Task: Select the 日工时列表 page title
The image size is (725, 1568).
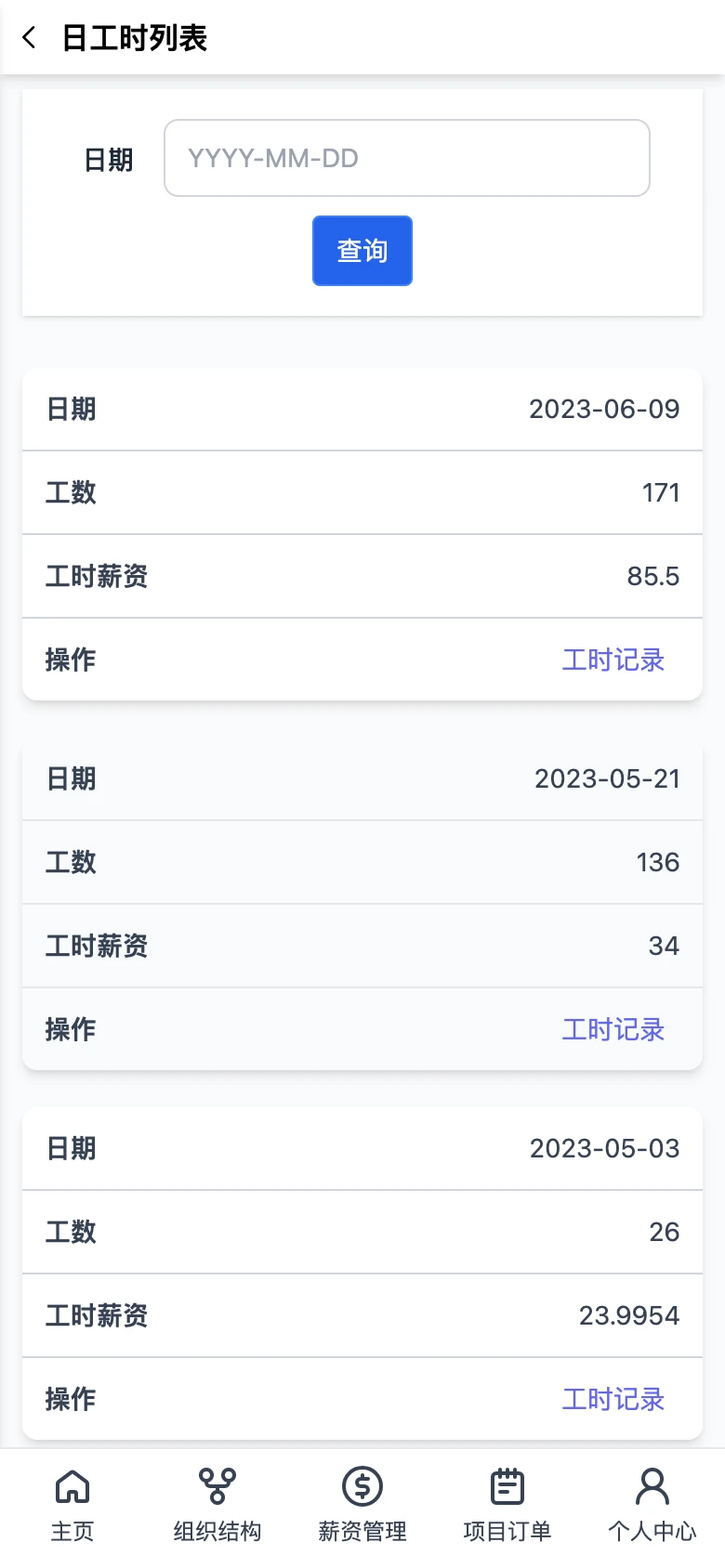Action: [x=134, y=38]
